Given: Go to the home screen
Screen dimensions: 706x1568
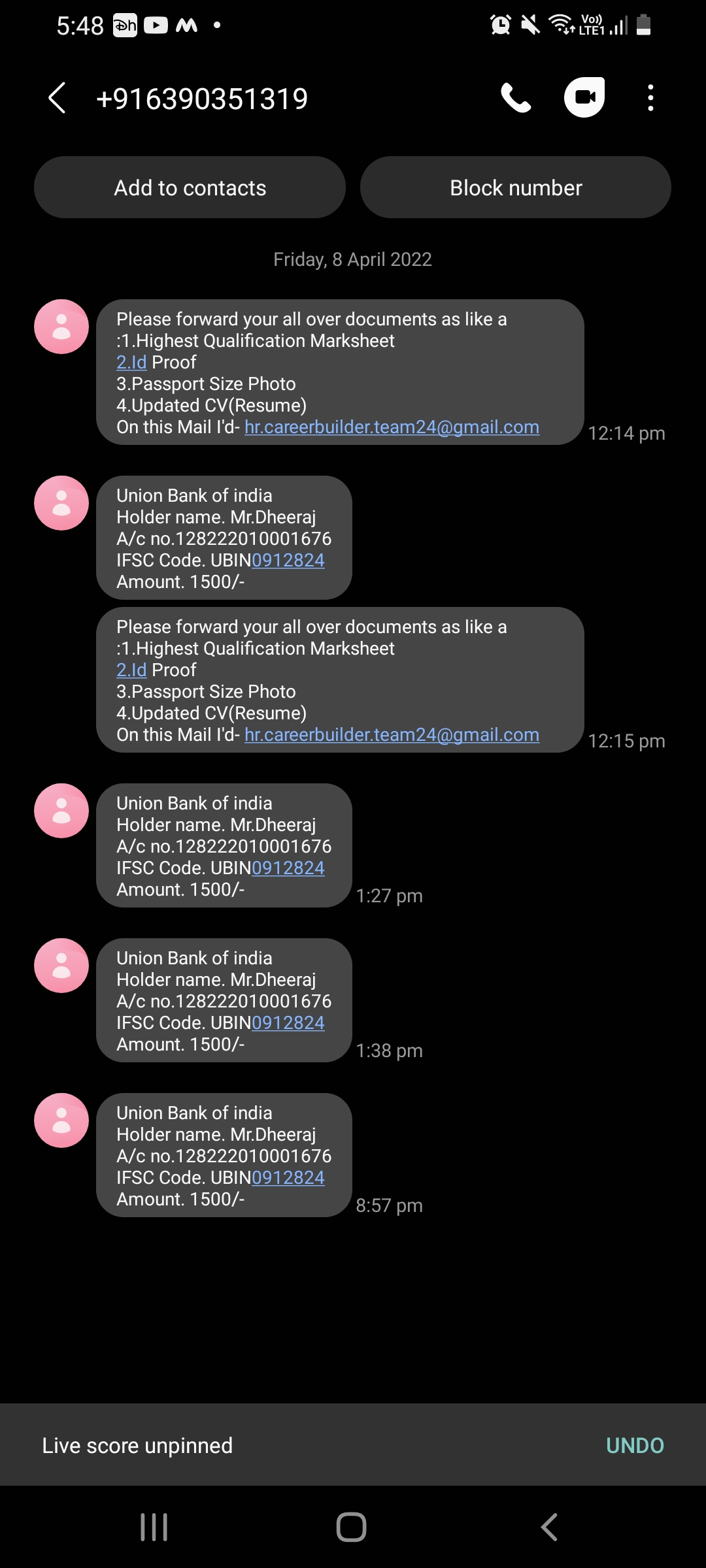Looking at the screenshot, I should click(352, 1527).
